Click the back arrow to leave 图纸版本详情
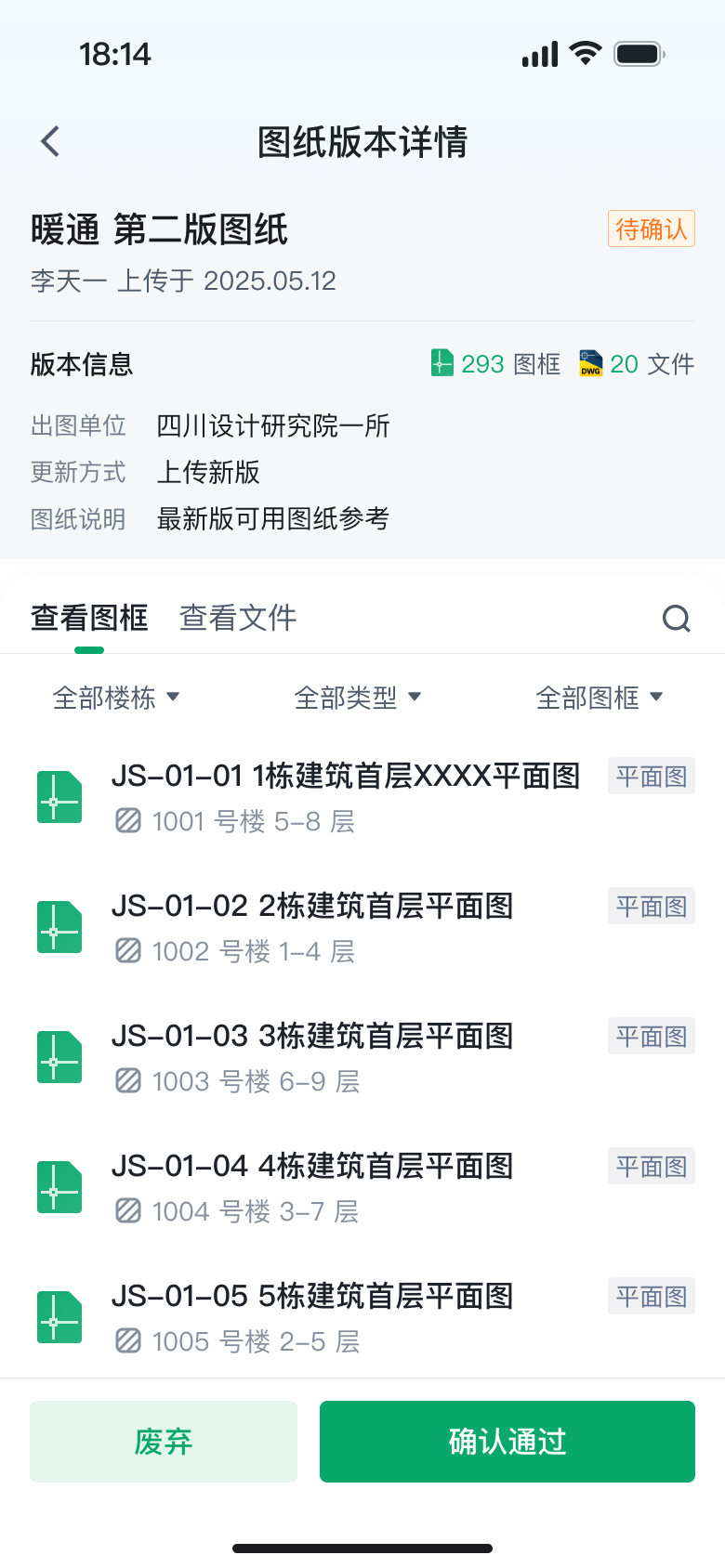 (48, 141)
